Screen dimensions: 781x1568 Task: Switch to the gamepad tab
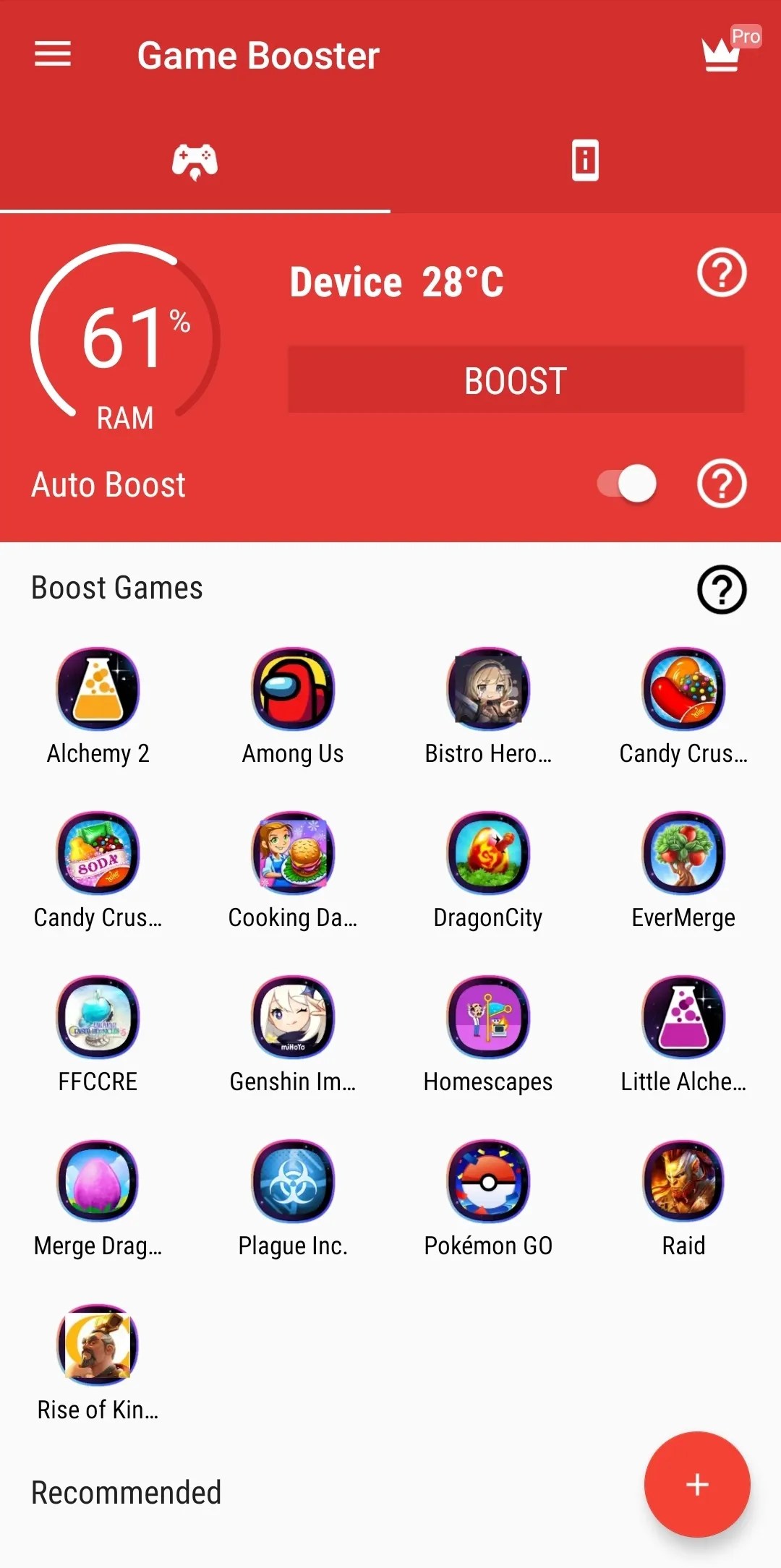click(x=195, y=161)
